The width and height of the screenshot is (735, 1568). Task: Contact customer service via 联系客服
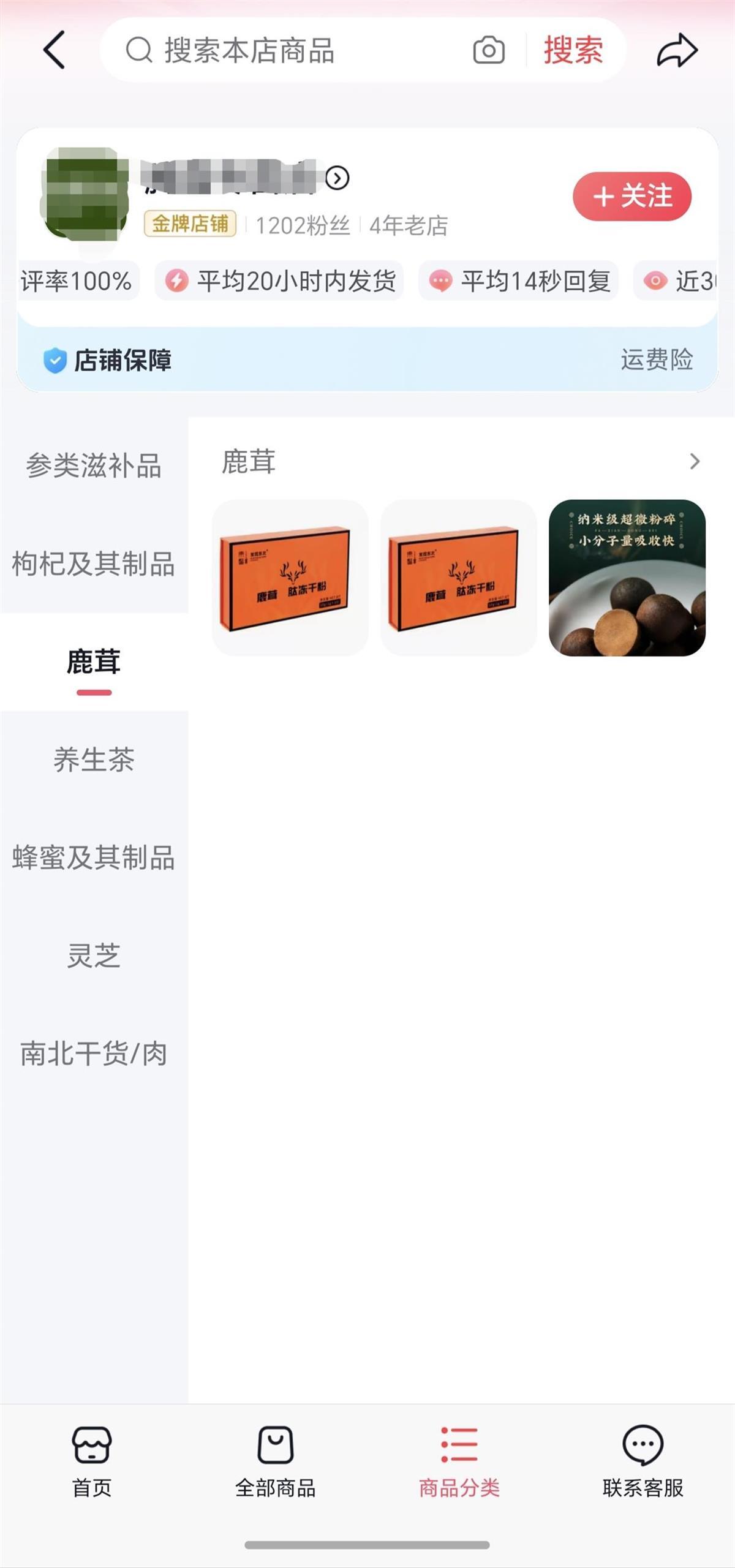(x=643, y=1461)
